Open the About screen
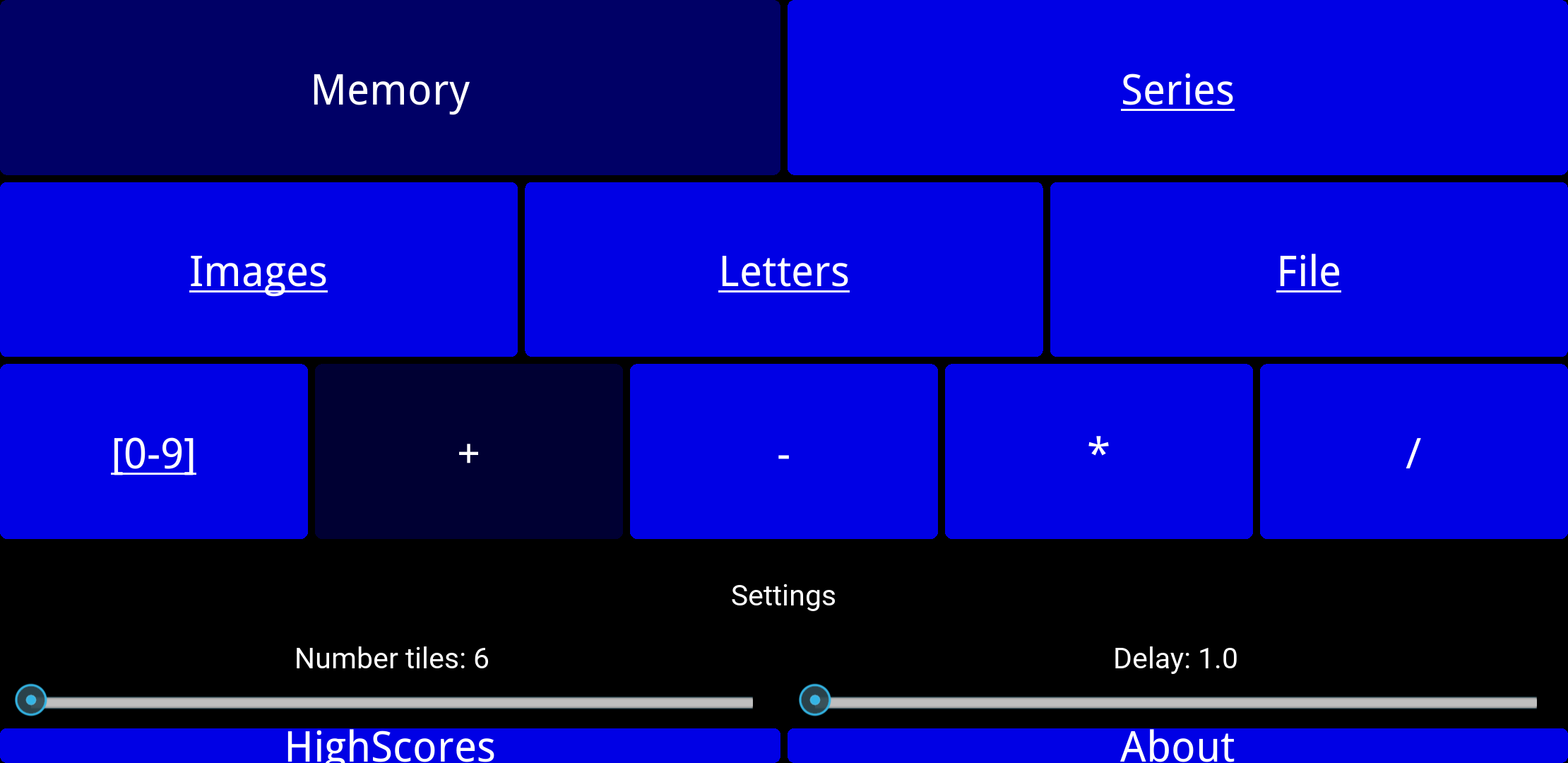1568x763 pixels. pos(1177,746)
